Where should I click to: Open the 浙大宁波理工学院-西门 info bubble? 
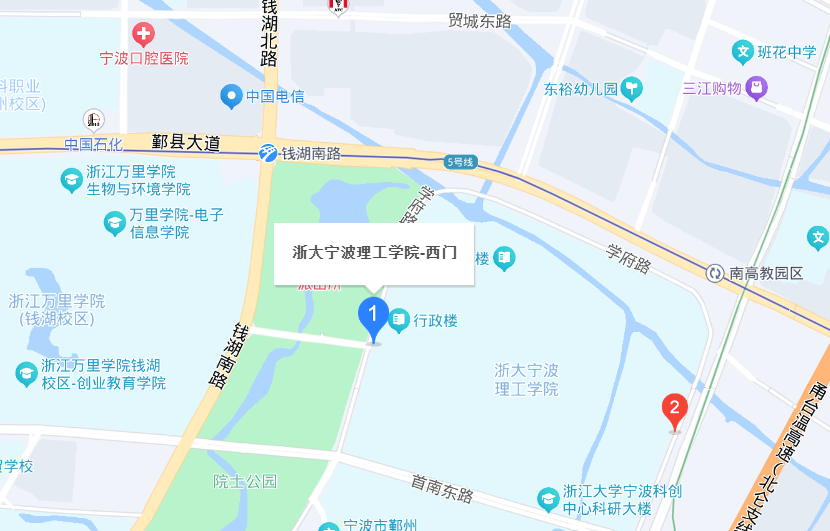(374, 254)
